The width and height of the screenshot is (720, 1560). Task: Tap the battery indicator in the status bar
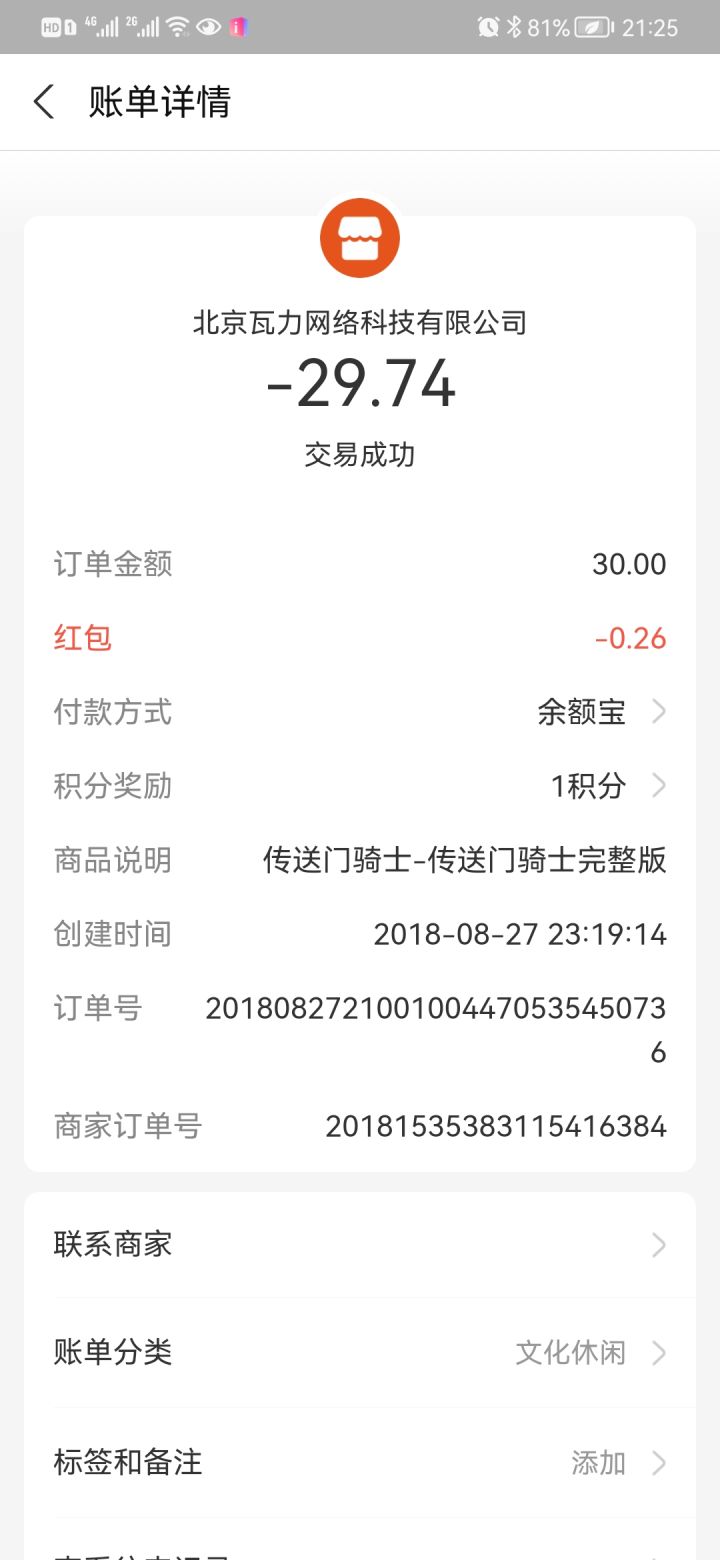click(590, 28)
